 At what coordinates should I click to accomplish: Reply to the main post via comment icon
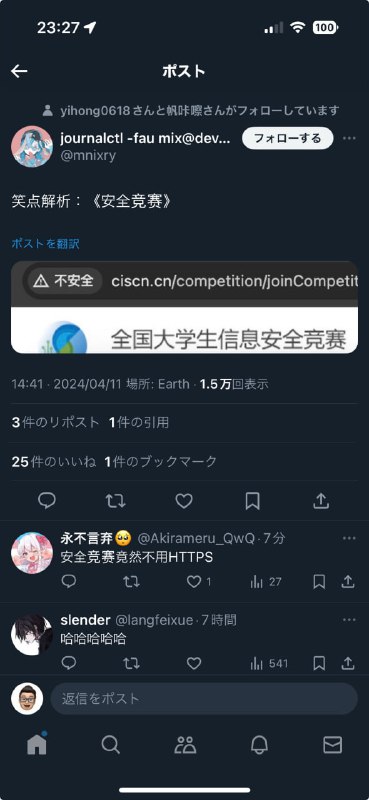coord(47,501)
